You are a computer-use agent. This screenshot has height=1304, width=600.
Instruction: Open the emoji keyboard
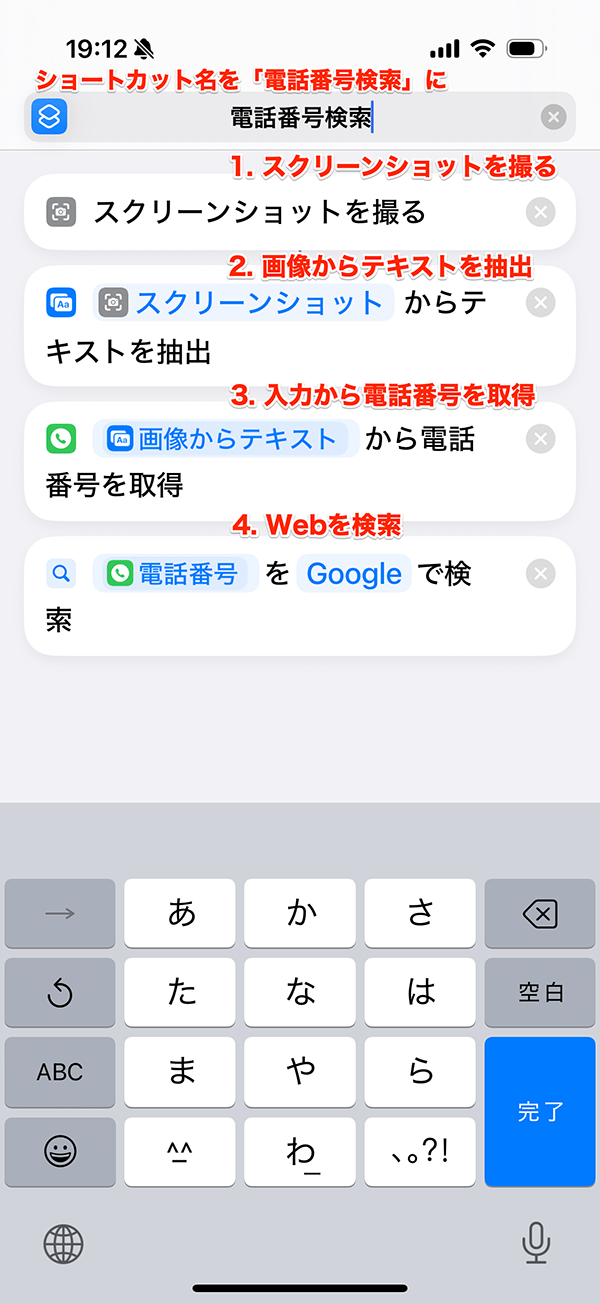[x=60, y=1151]
